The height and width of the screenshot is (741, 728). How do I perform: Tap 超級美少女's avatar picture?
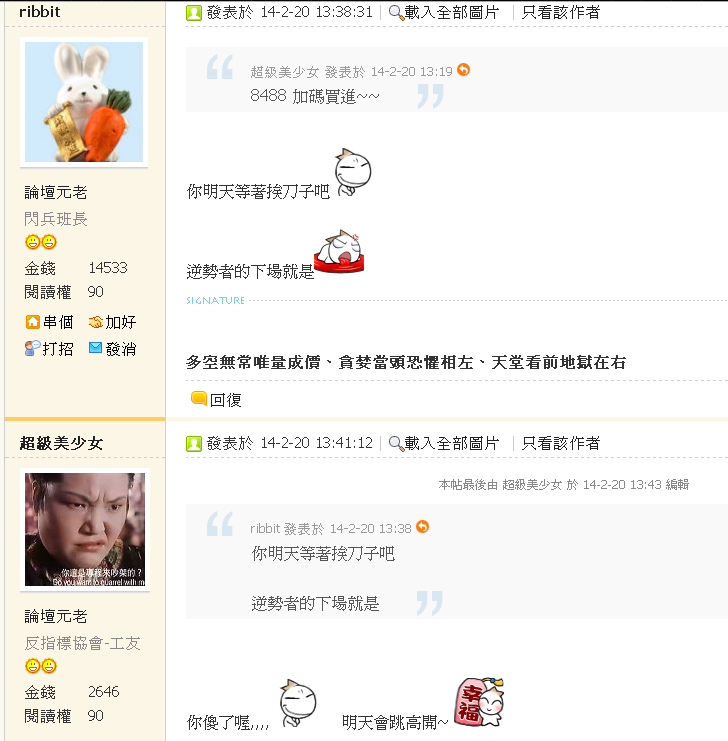[x=85, y=530]
